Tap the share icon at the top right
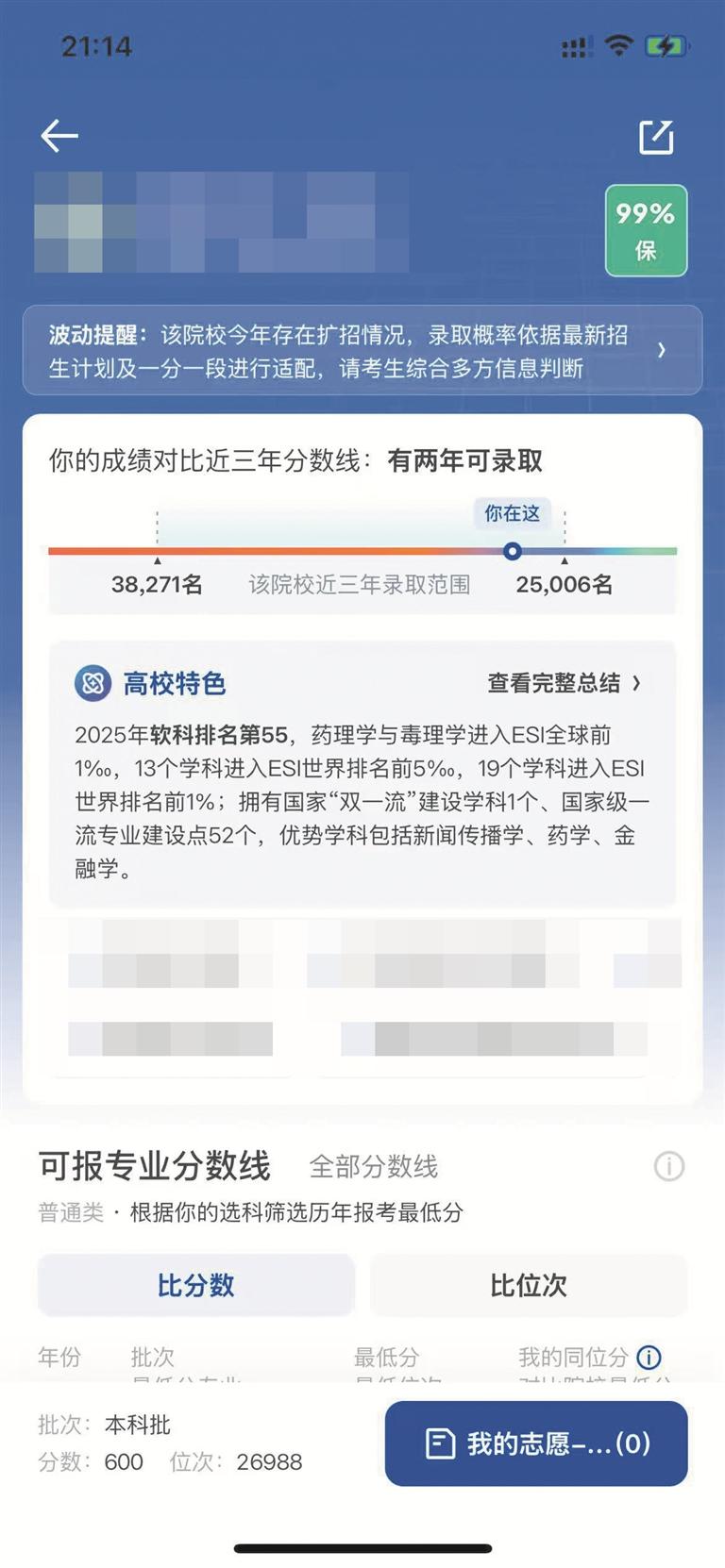 tap(656, 137)
